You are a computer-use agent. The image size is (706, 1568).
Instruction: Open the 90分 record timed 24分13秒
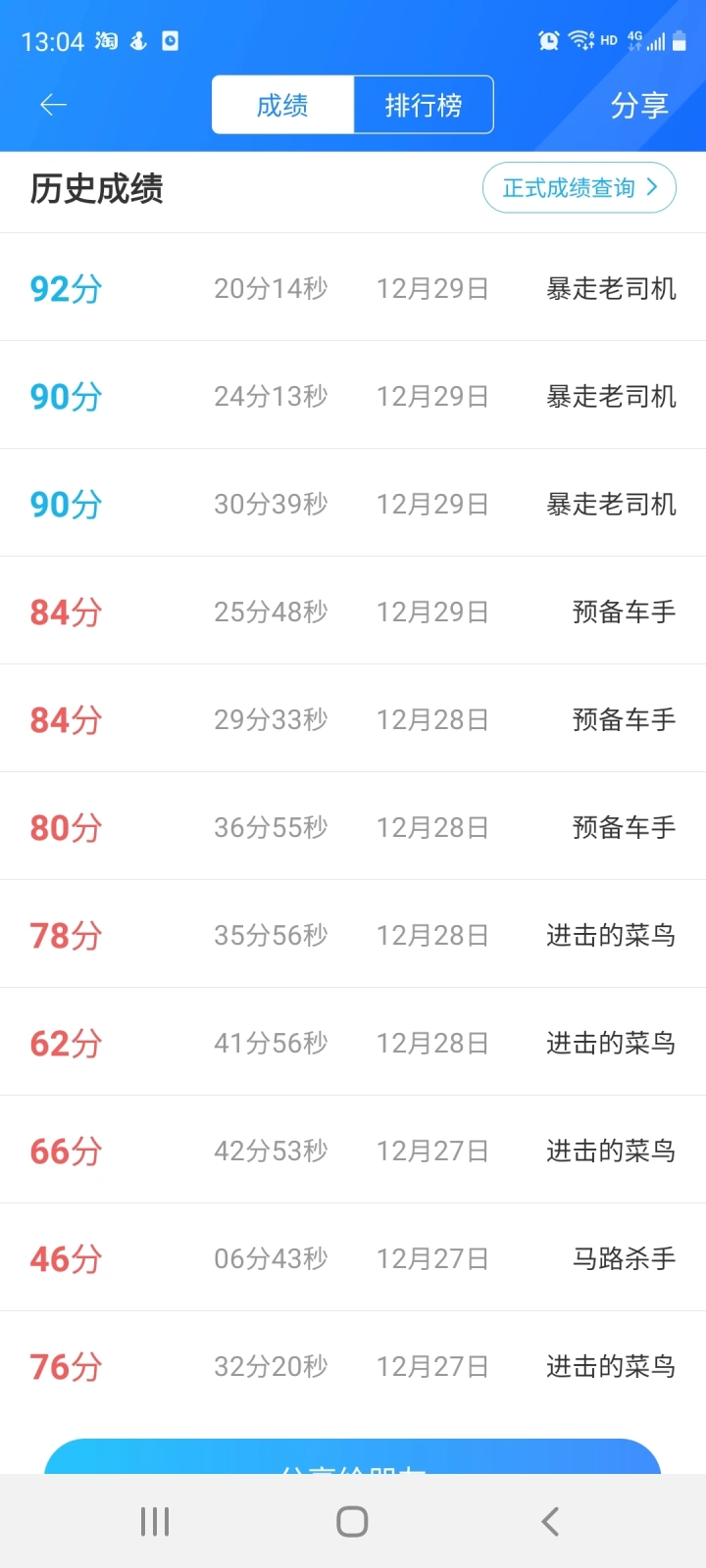tap(353, 395)
